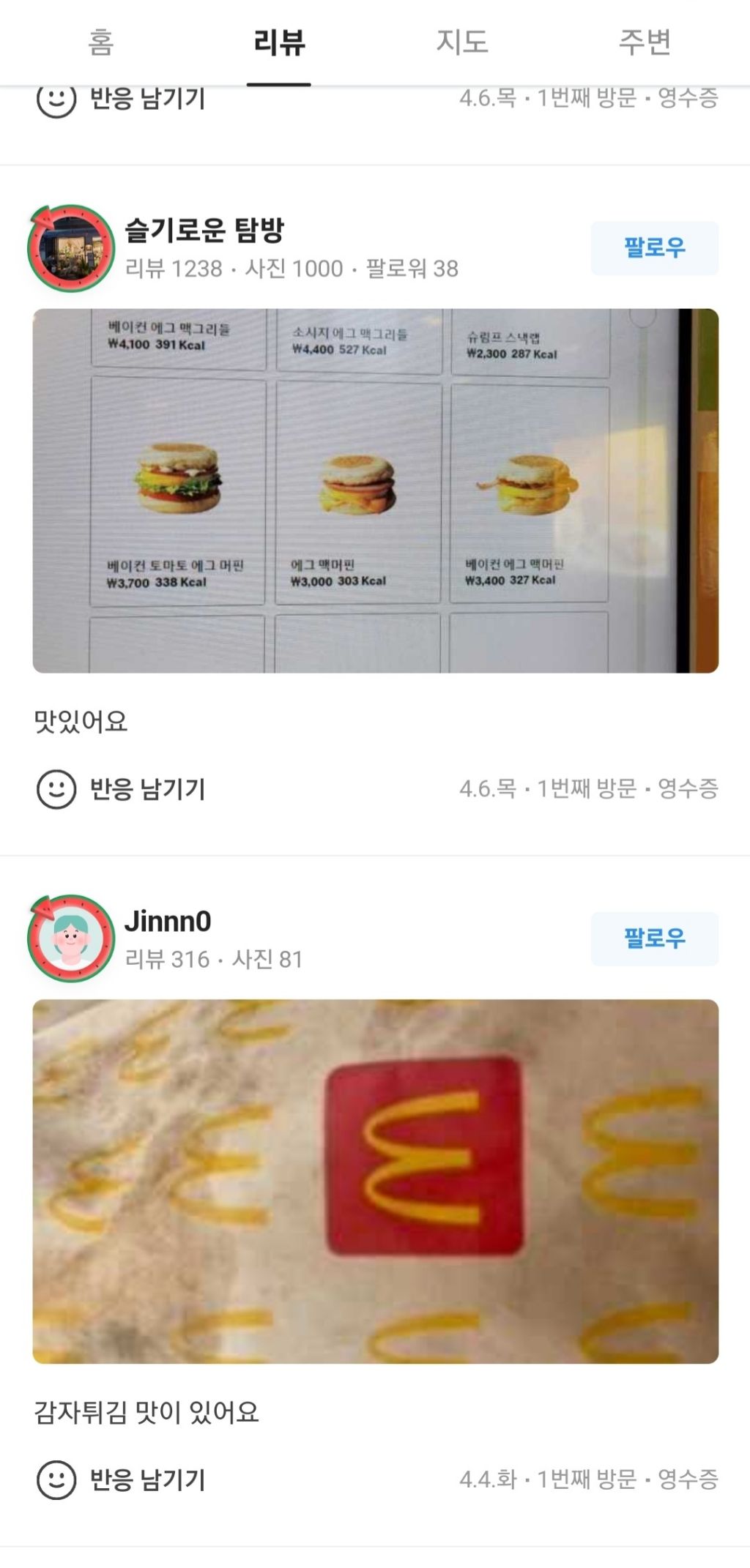Follow the reviewer 슬기로운 탐방

[654, 248]
